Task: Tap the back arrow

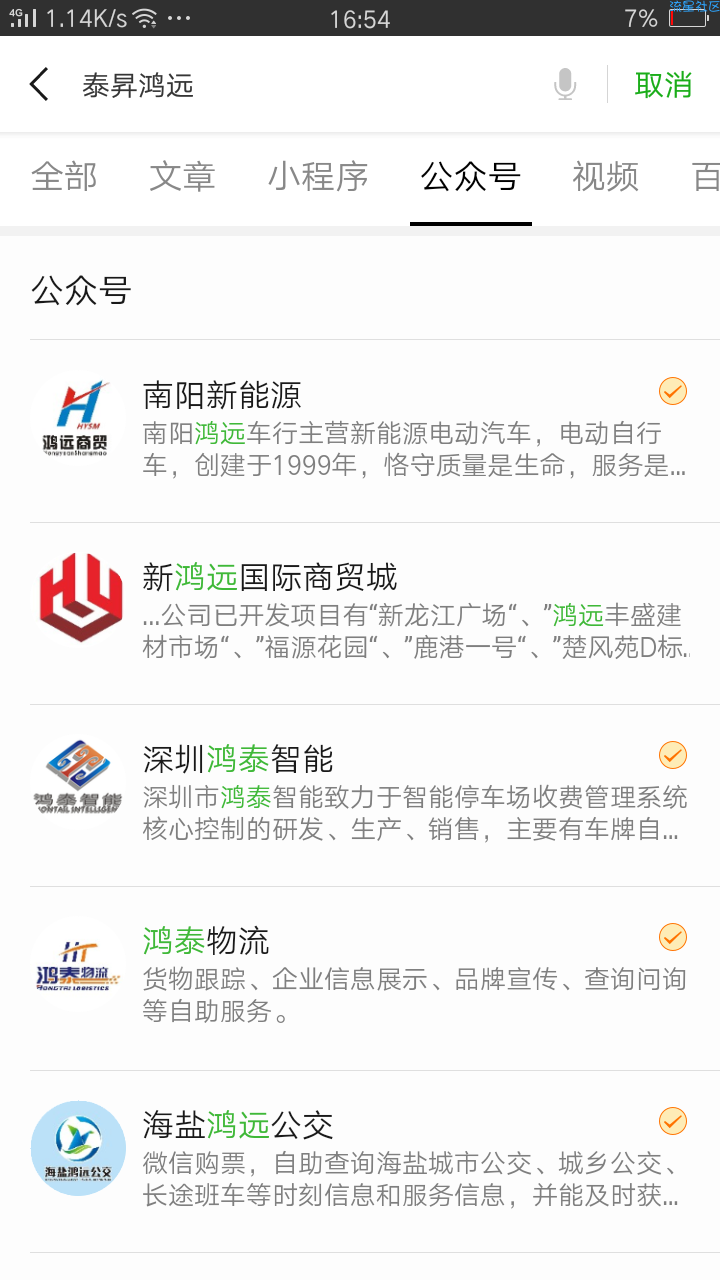Action: [x=39, y=85]
